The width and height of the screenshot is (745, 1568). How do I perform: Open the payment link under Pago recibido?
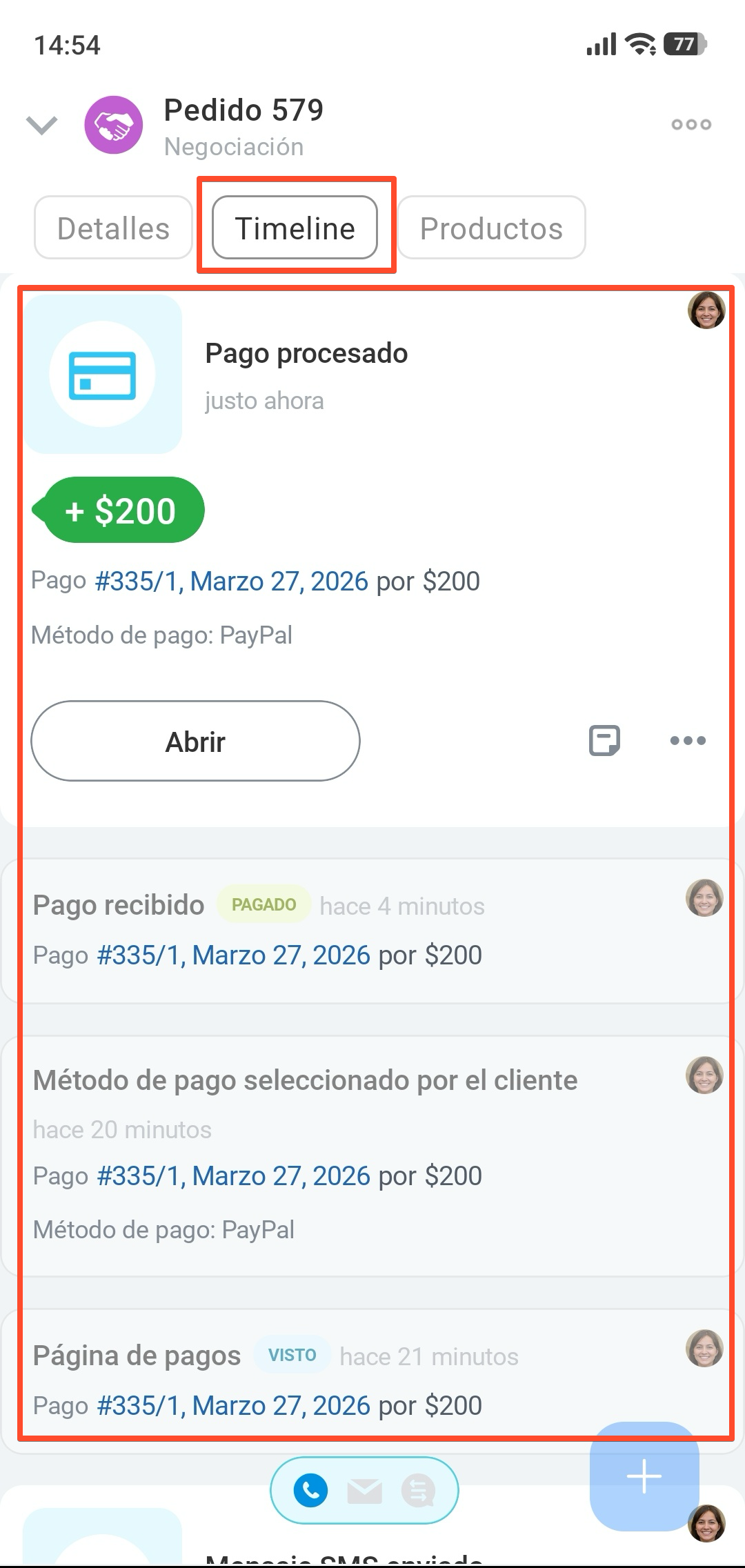click(233, 955)
